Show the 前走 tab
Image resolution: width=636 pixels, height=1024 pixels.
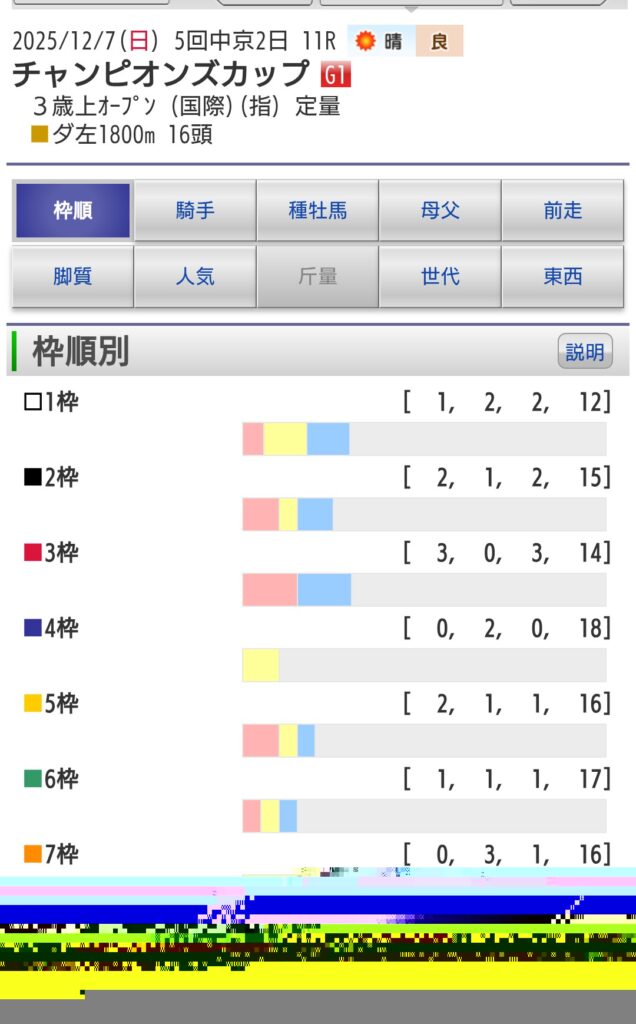point(563,211)
